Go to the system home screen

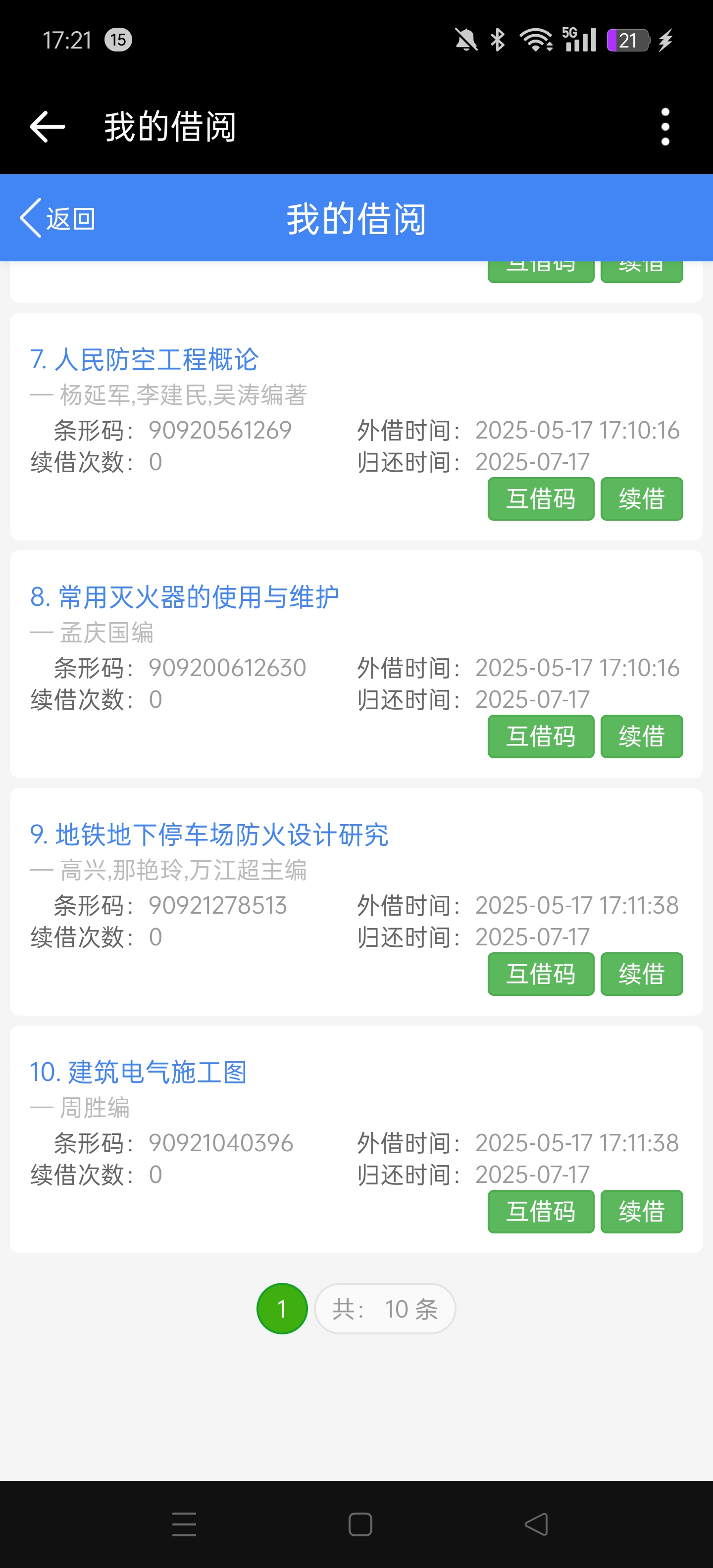tap(360, 1524)
